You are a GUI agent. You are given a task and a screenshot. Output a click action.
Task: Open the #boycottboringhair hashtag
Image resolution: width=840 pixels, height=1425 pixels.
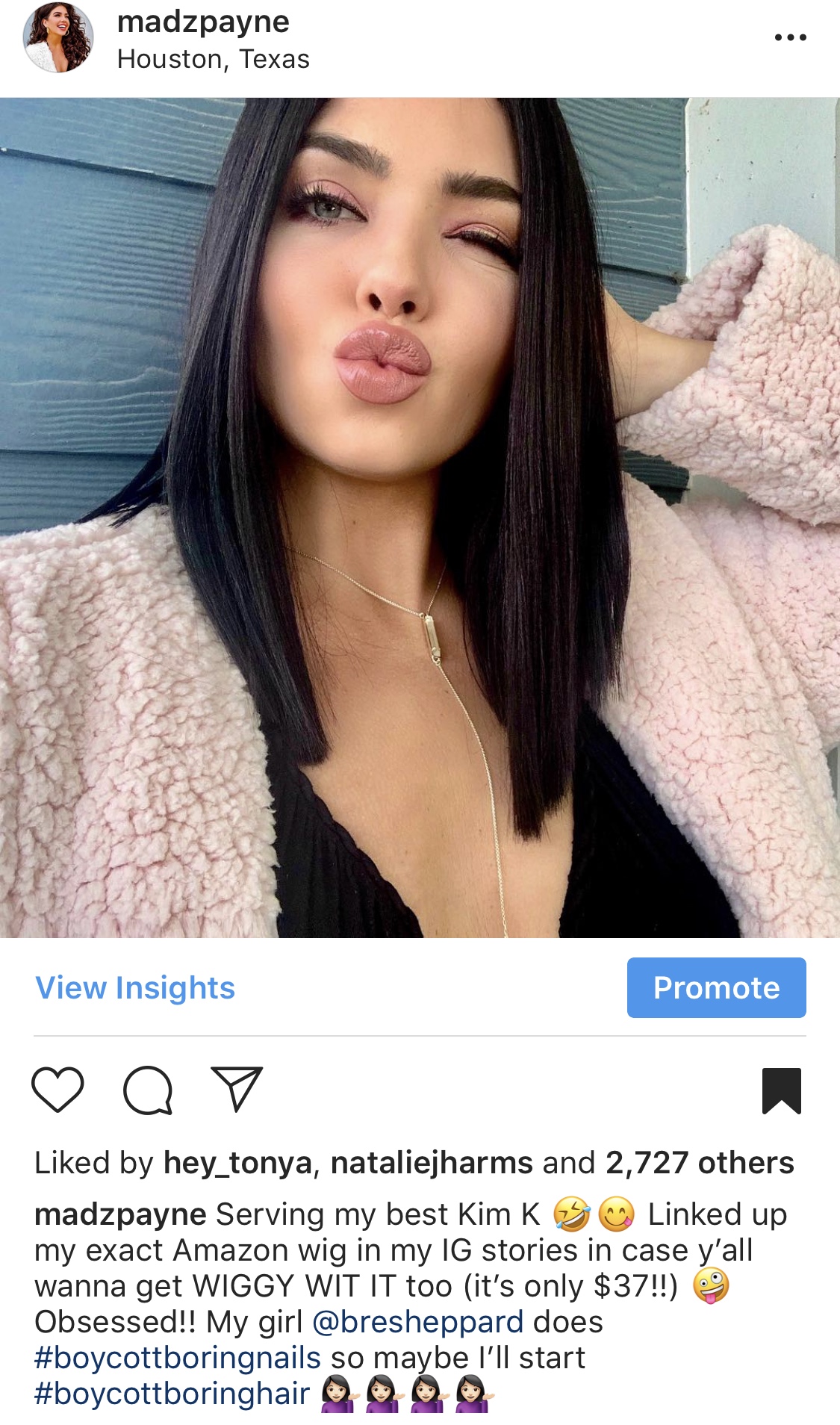(172, 1393)
